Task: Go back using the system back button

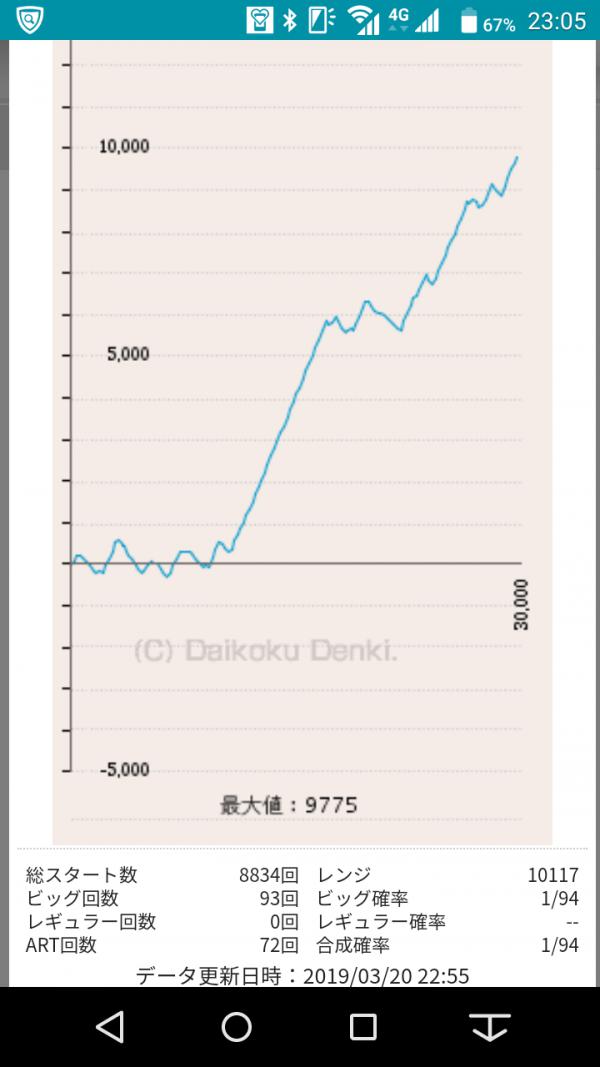Action: [109, 1026]
